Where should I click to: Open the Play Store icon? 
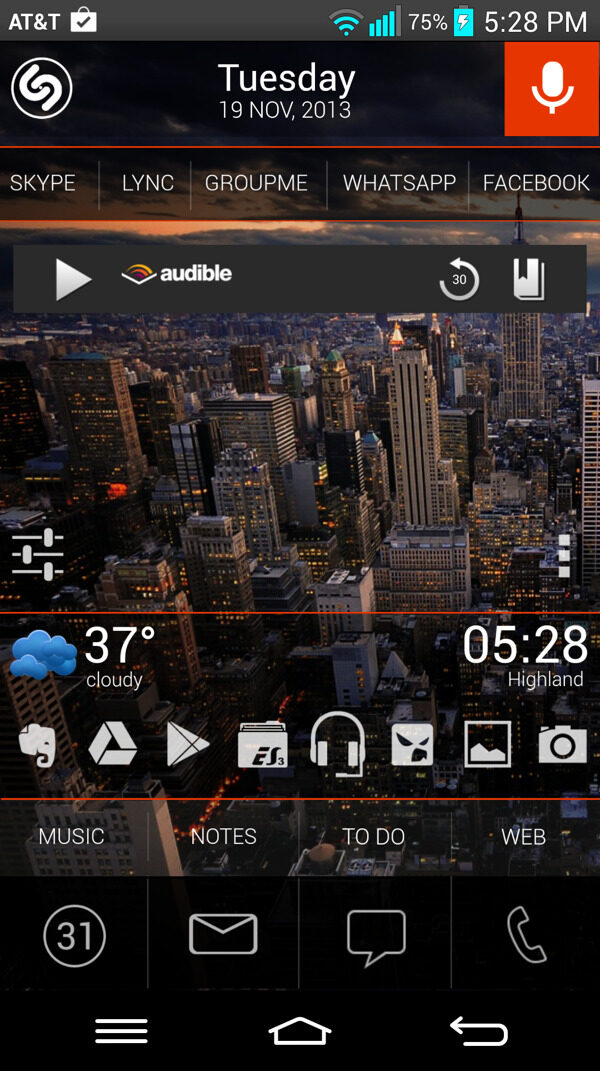187,745
